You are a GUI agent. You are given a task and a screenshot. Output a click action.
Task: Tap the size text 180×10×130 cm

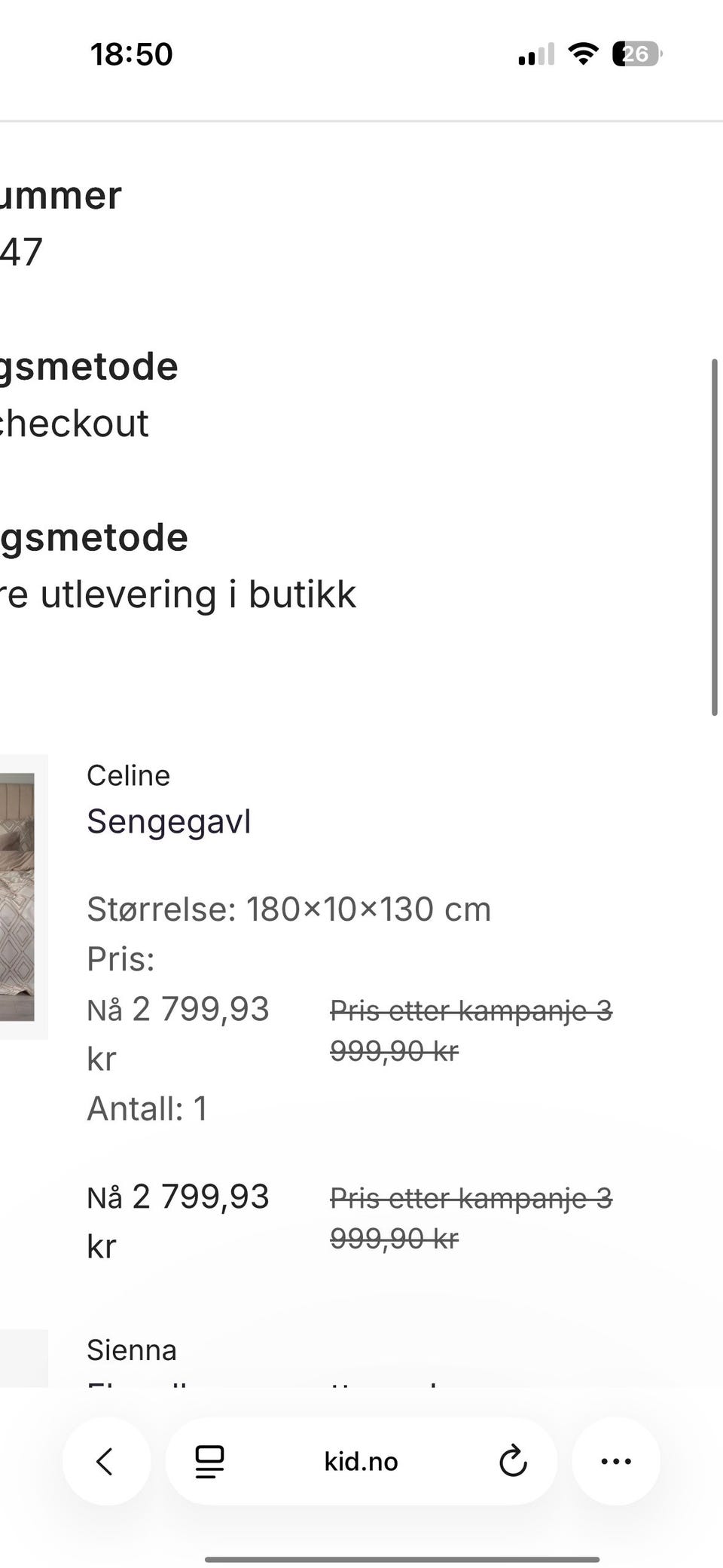point(289,908)
